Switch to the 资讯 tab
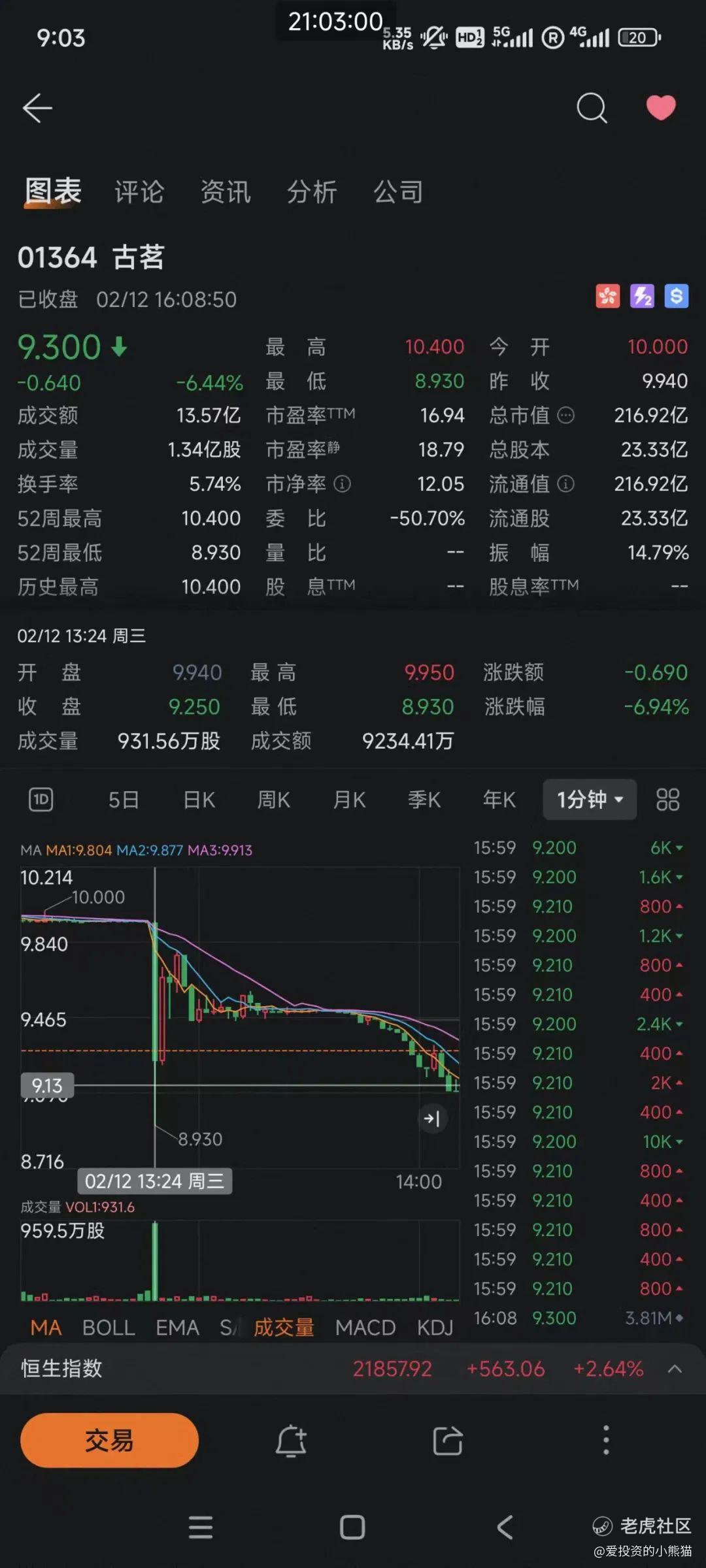This screenshot has height=1568, width=706. click(x=226, y=192)
